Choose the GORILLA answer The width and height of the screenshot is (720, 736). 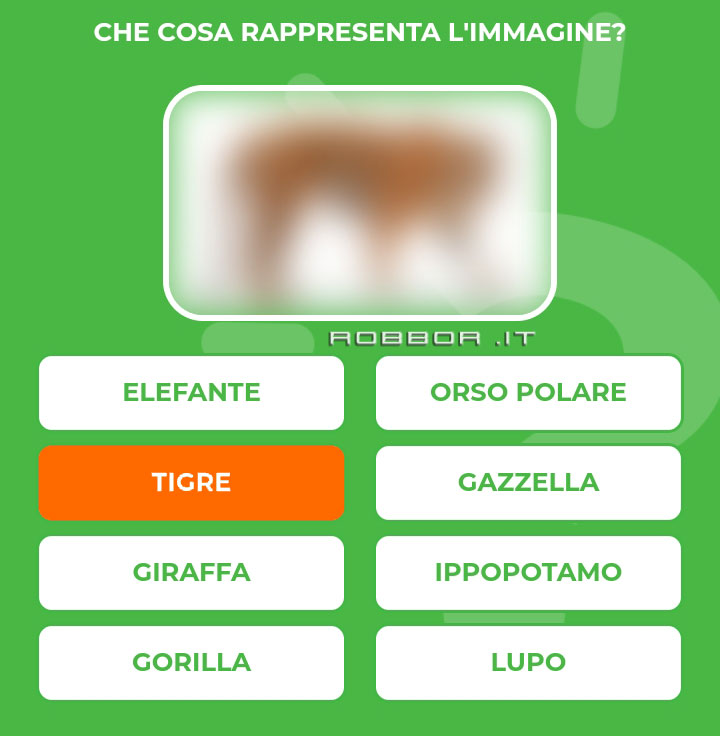[x=191, y=663]
